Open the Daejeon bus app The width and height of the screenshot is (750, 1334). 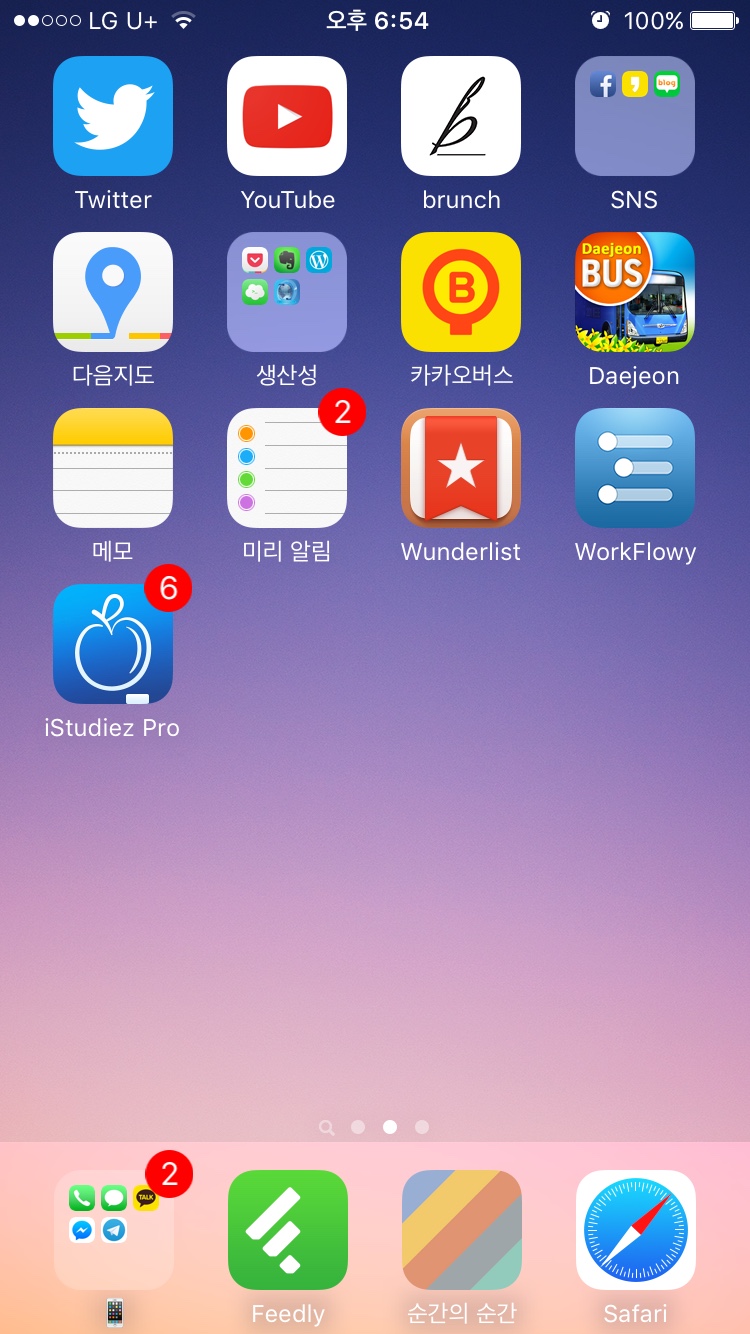[635, 292]
